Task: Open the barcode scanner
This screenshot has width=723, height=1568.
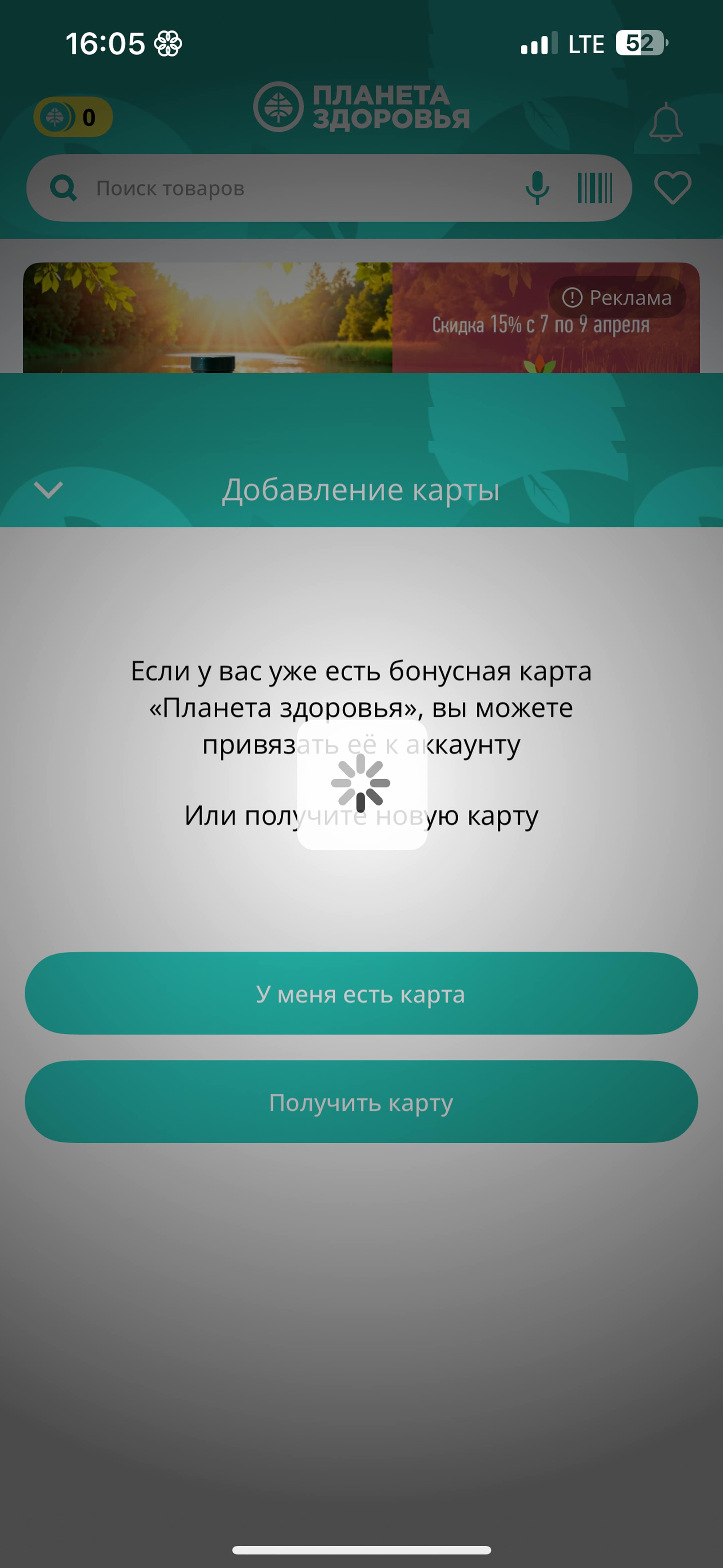Action: tap(595, 188)
